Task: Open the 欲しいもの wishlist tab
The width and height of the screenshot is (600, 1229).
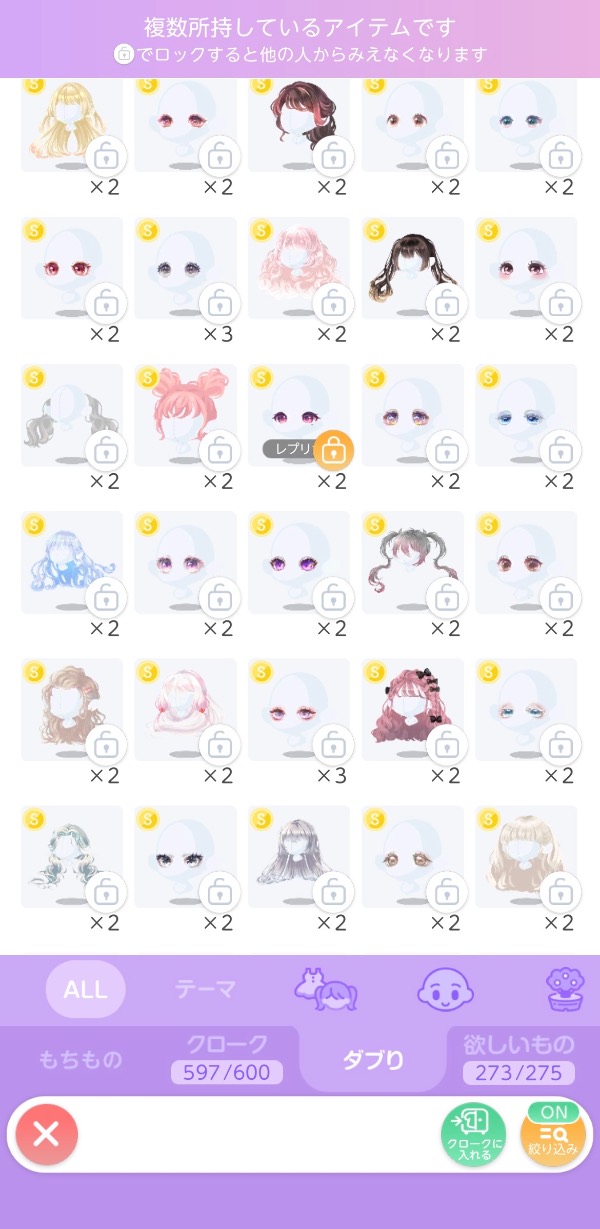Action: click(x=518, y=1057)
